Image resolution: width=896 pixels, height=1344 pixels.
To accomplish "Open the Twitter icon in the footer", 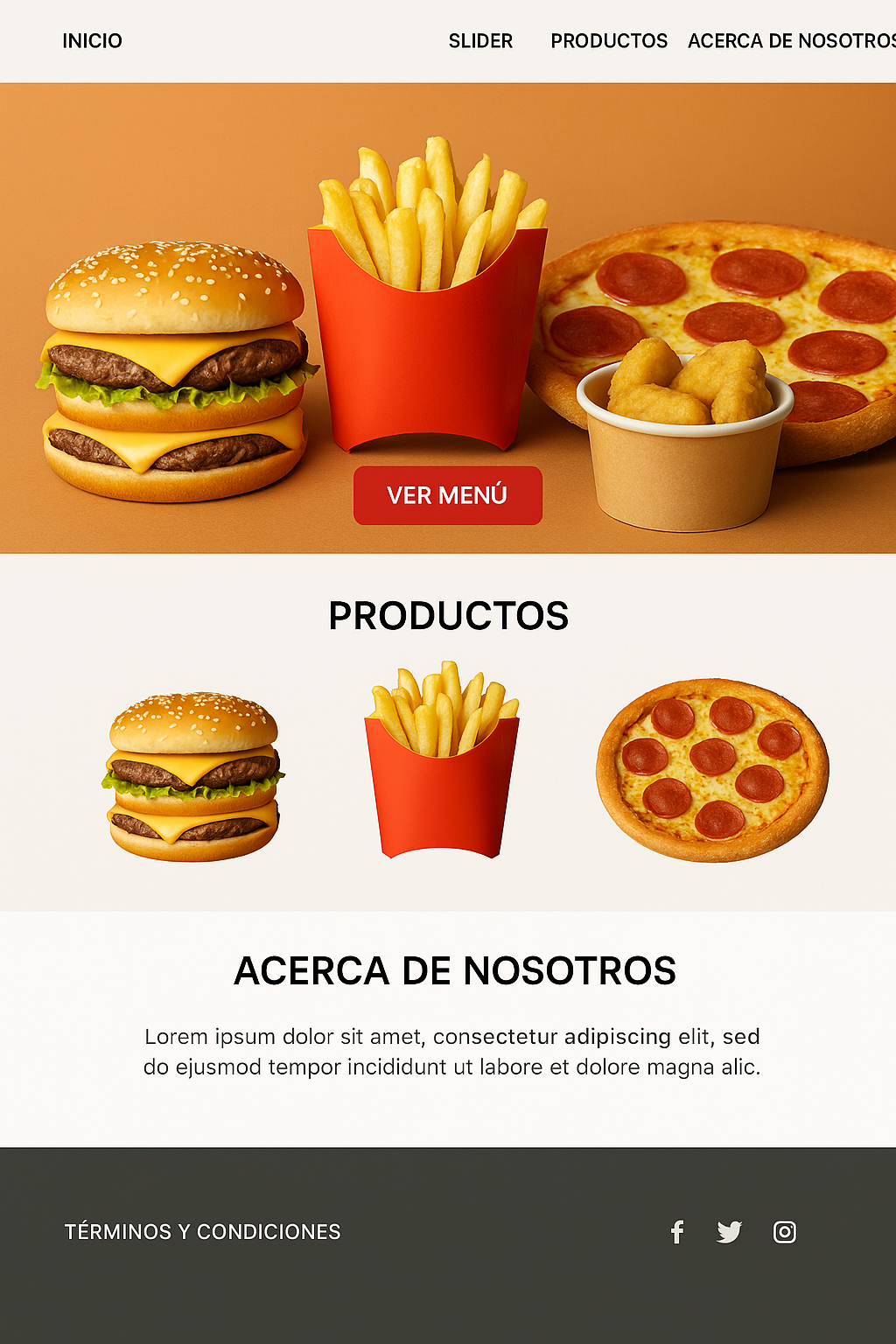I will point(729,1232).
